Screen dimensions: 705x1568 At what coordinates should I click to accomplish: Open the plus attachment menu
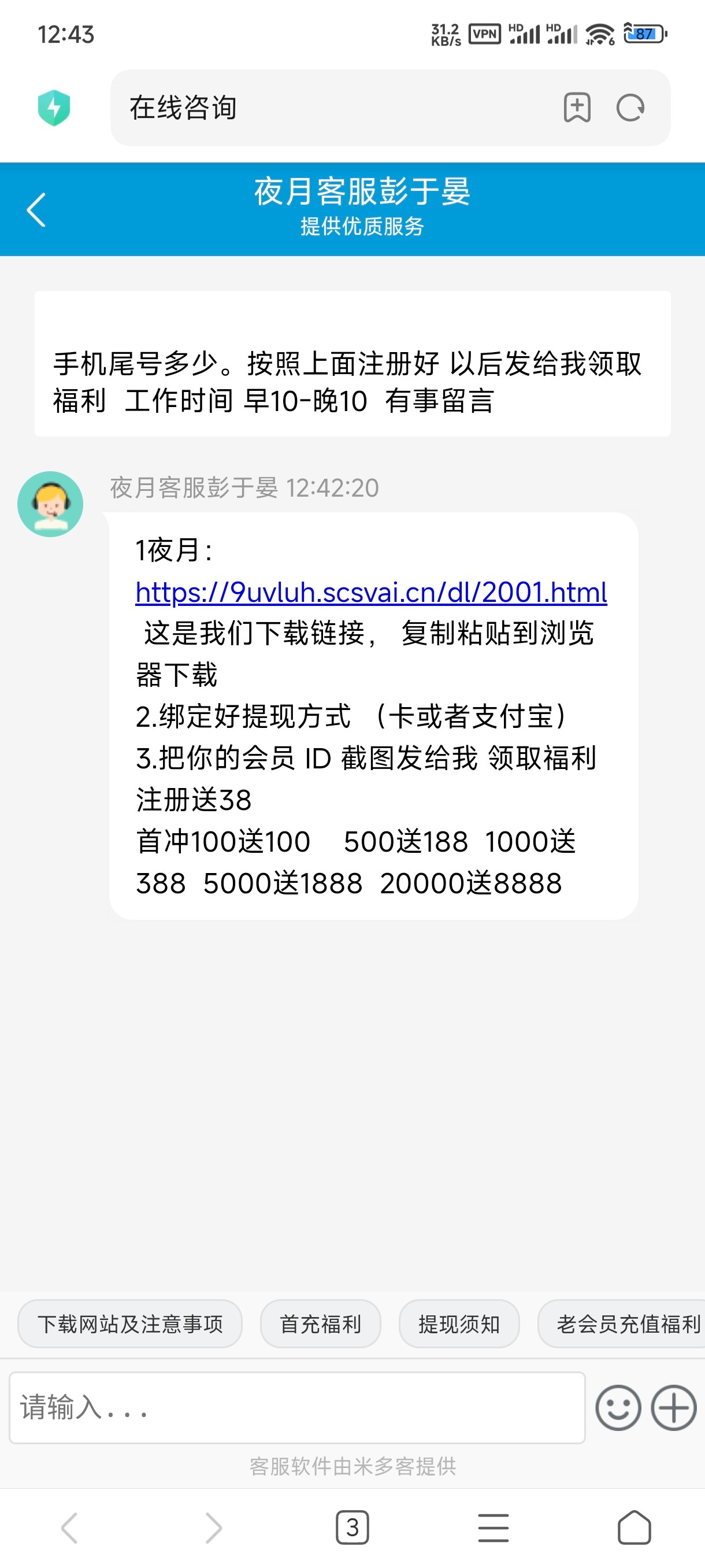tap(673, 1407)
